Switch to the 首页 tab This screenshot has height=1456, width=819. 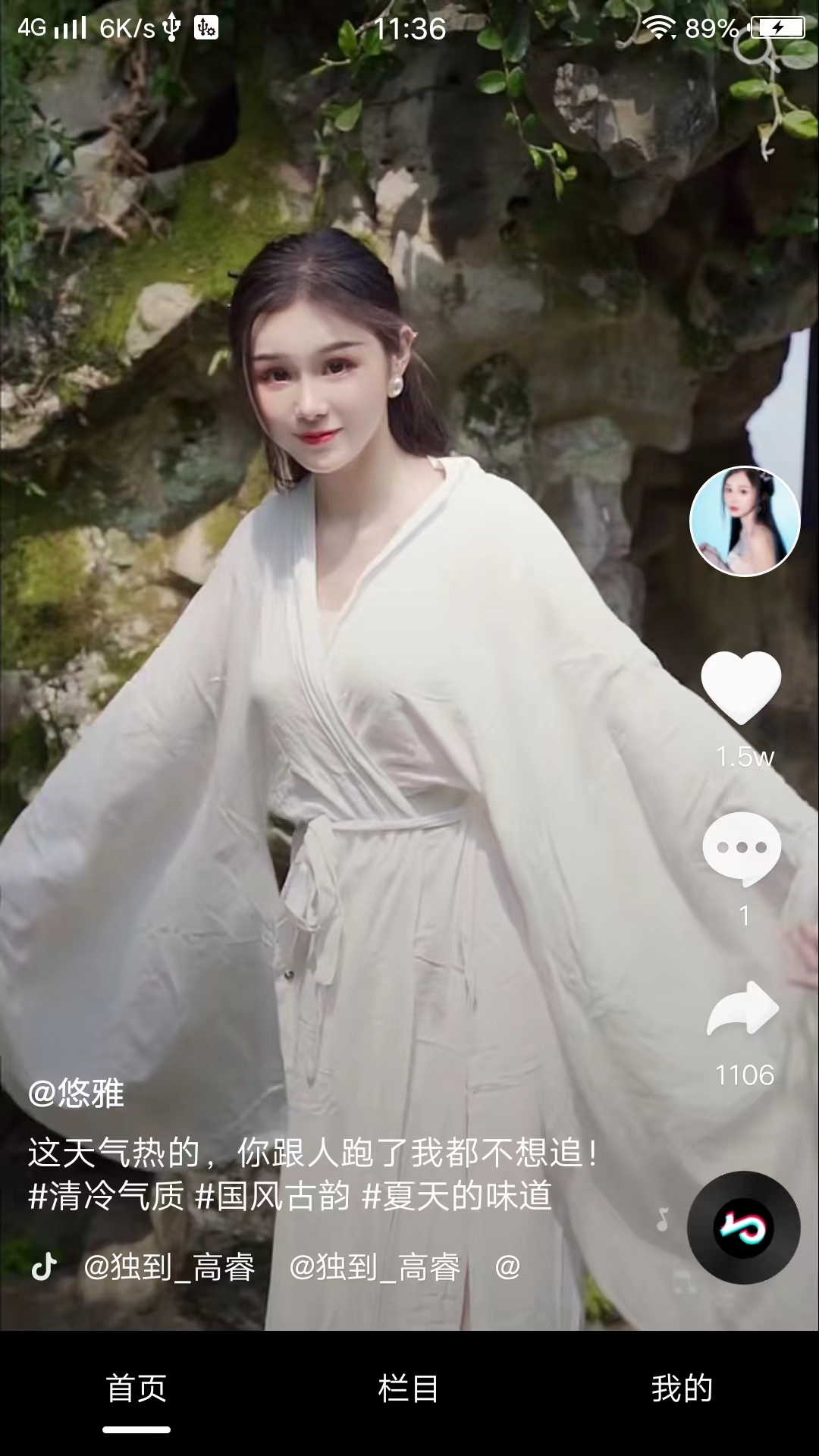click(136, 1389)
